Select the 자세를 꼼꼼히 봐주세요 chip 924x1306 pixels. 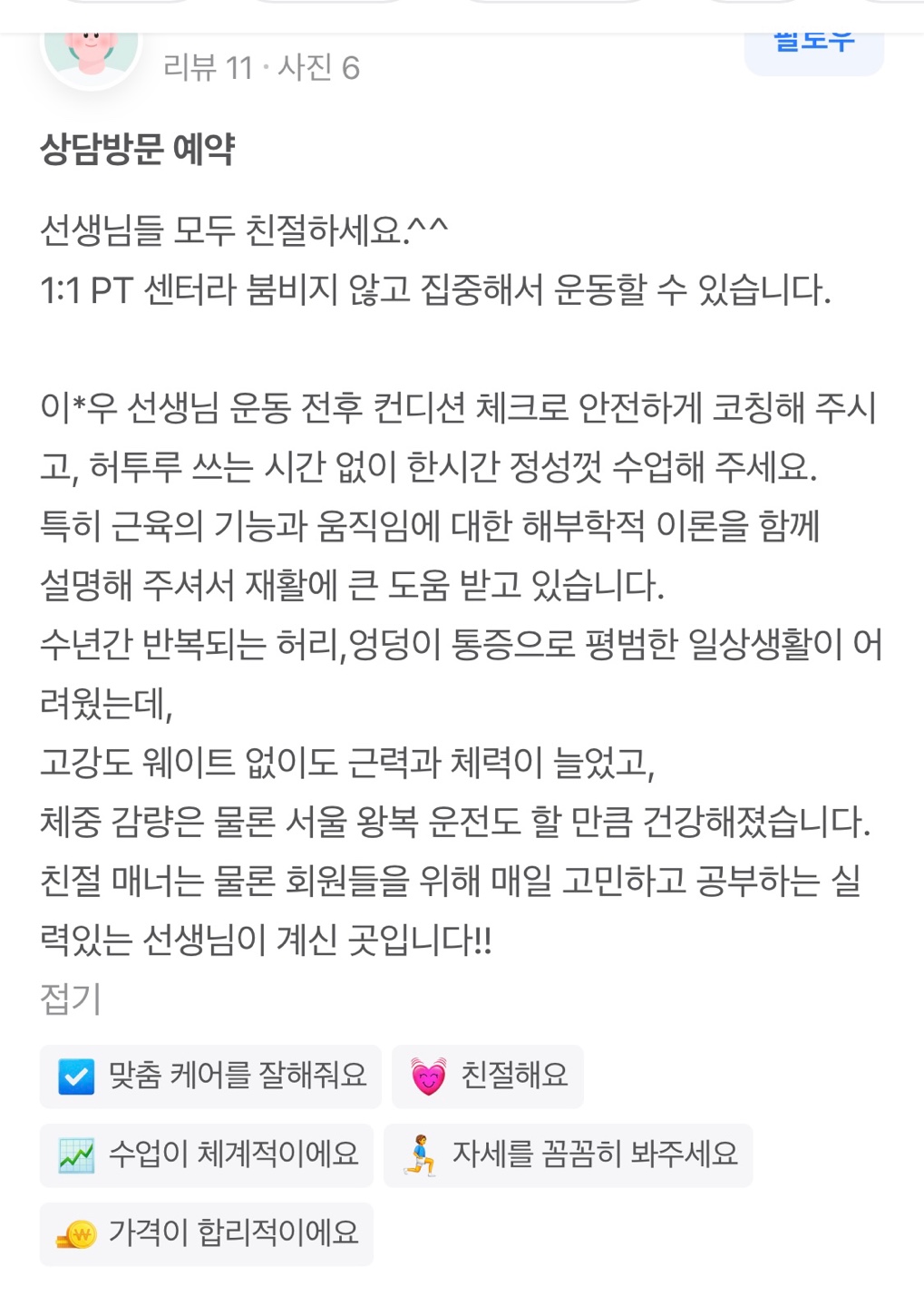(x=568, y=1155)
